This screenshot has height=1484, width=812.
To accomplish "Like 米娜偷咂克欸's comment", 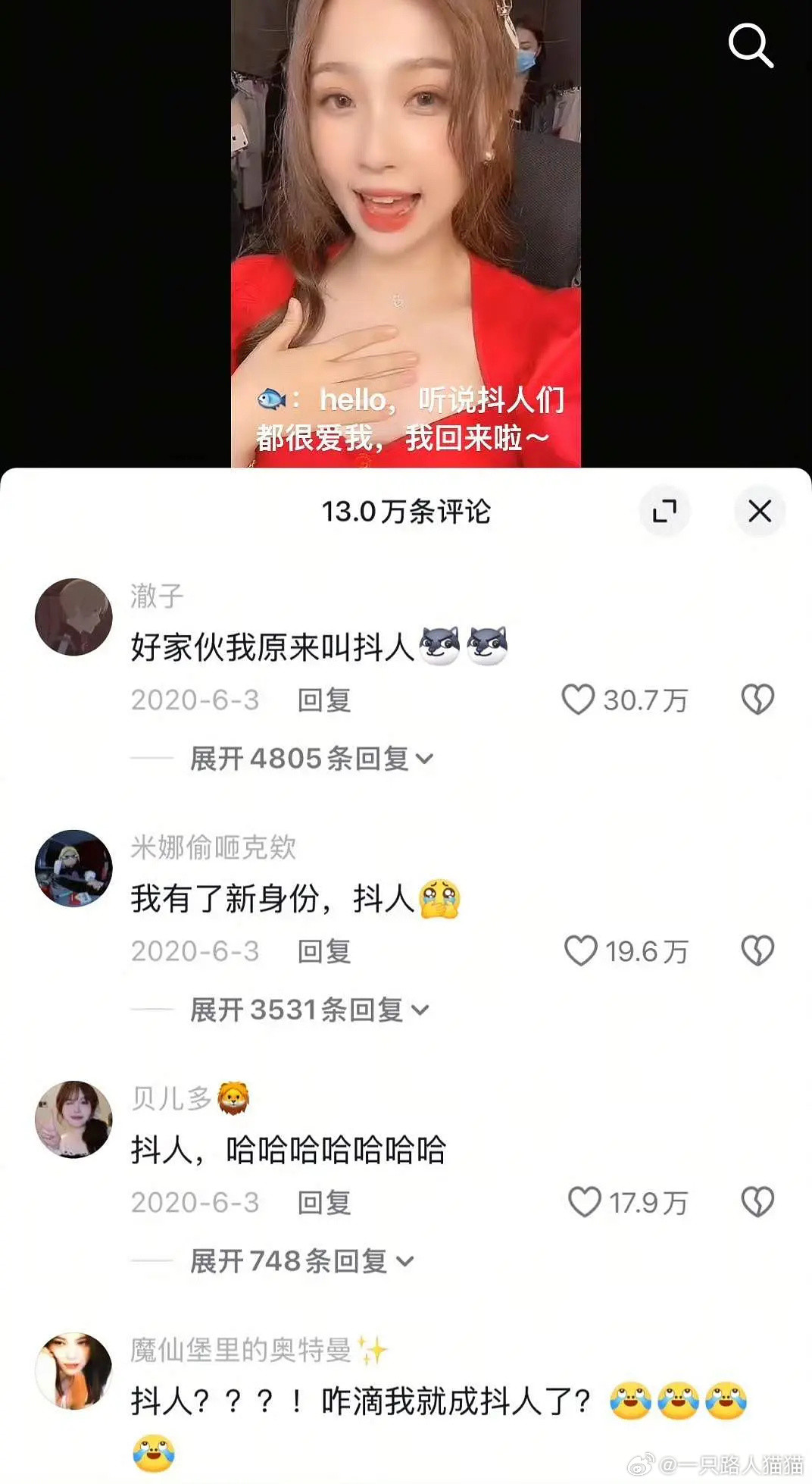I will pos(581,951).
